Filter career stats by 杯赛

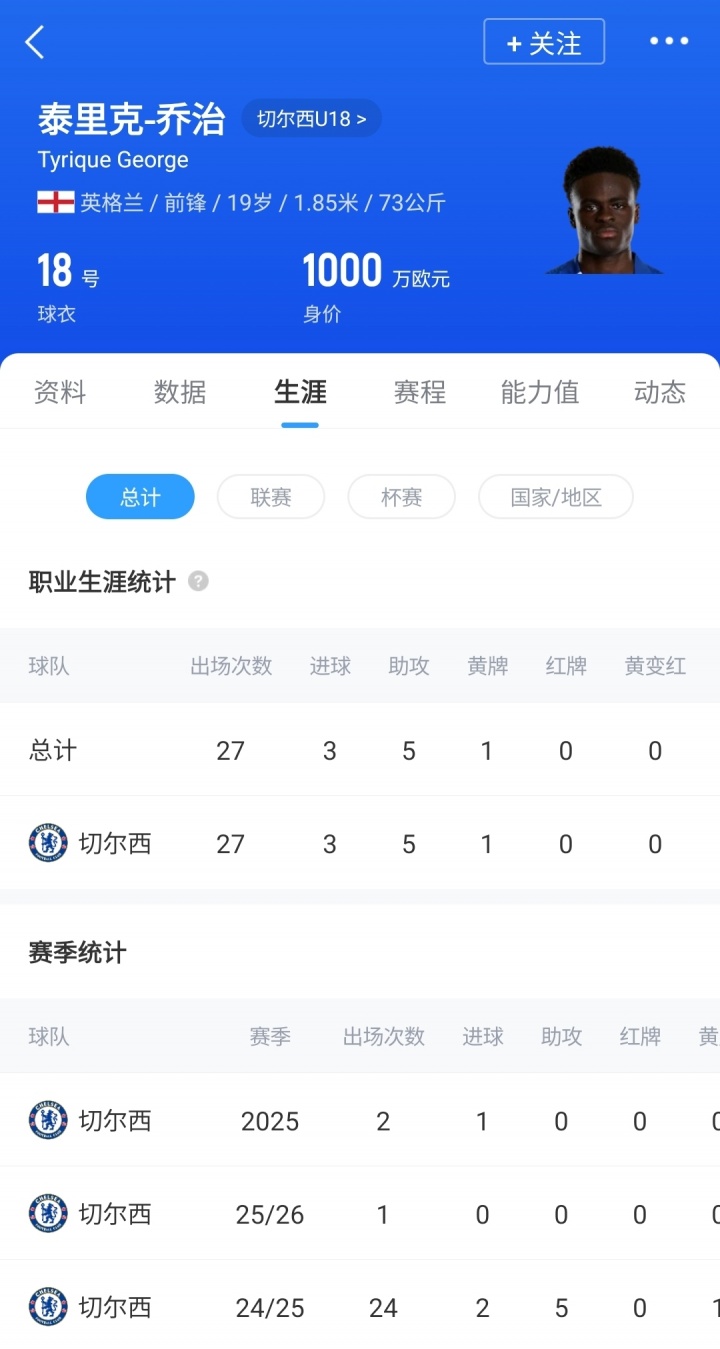[401, 497]
